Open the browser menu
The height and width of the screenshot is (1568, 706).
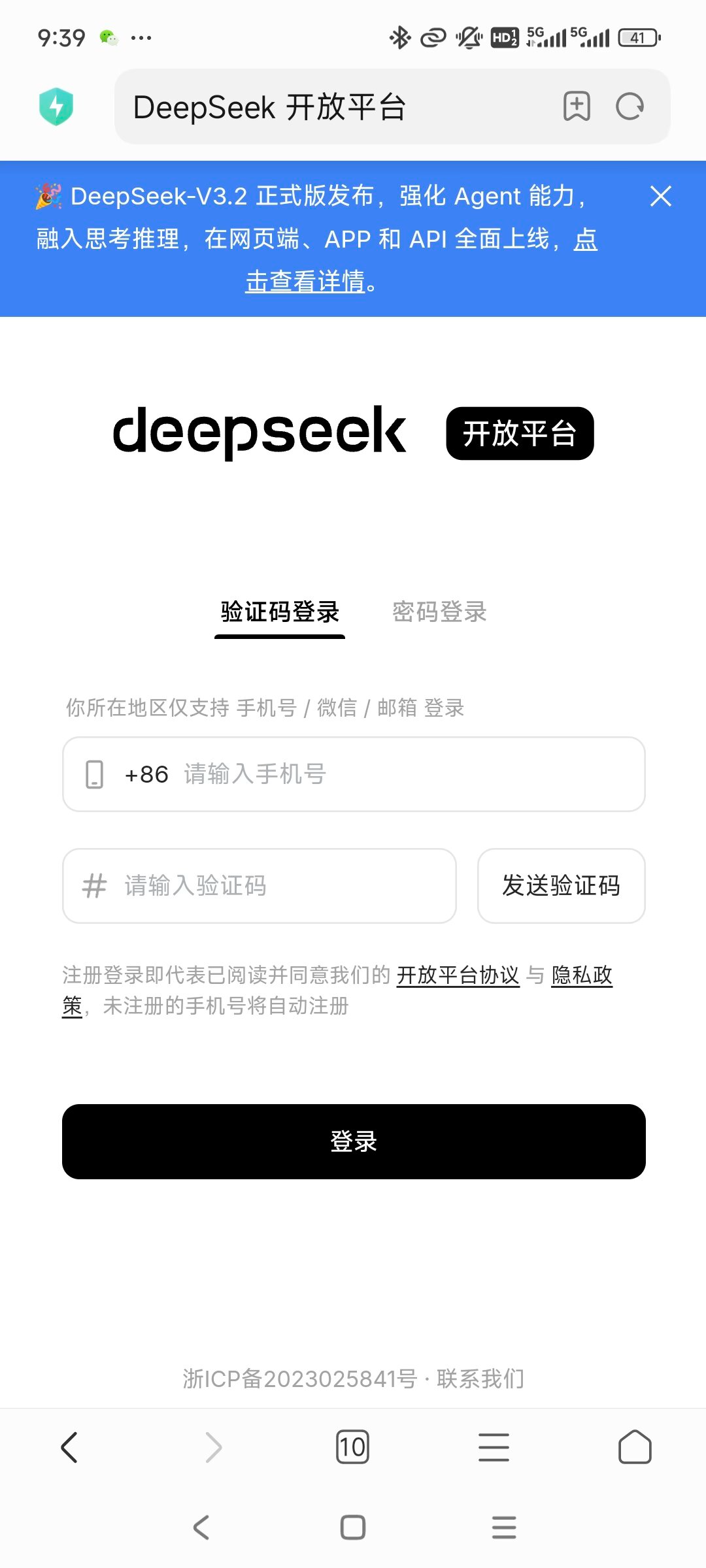click(494, 1447)
